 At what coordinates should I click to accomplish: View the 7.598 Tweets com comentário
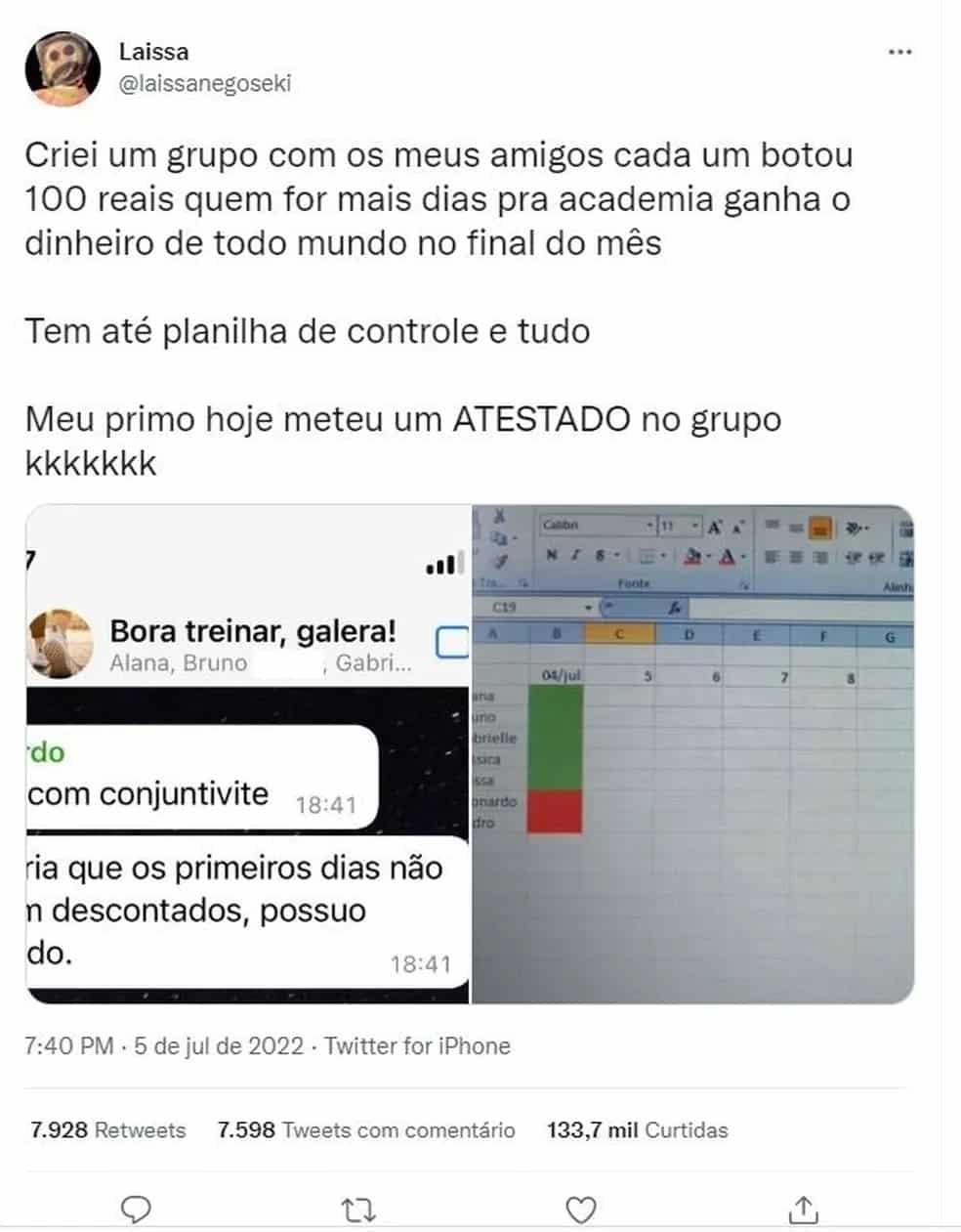point(365,1130)
